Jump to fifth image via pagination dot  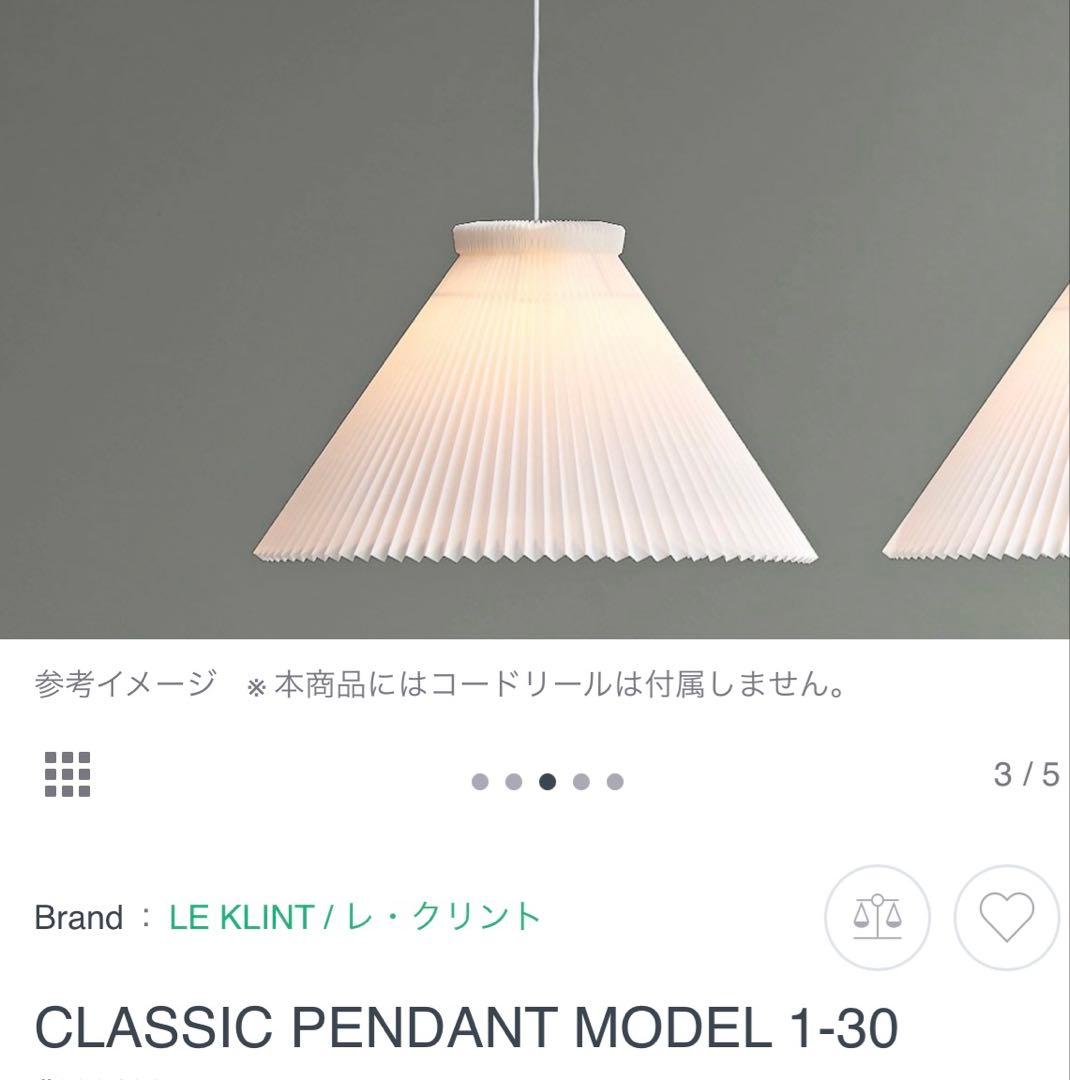tap(615, 782)
